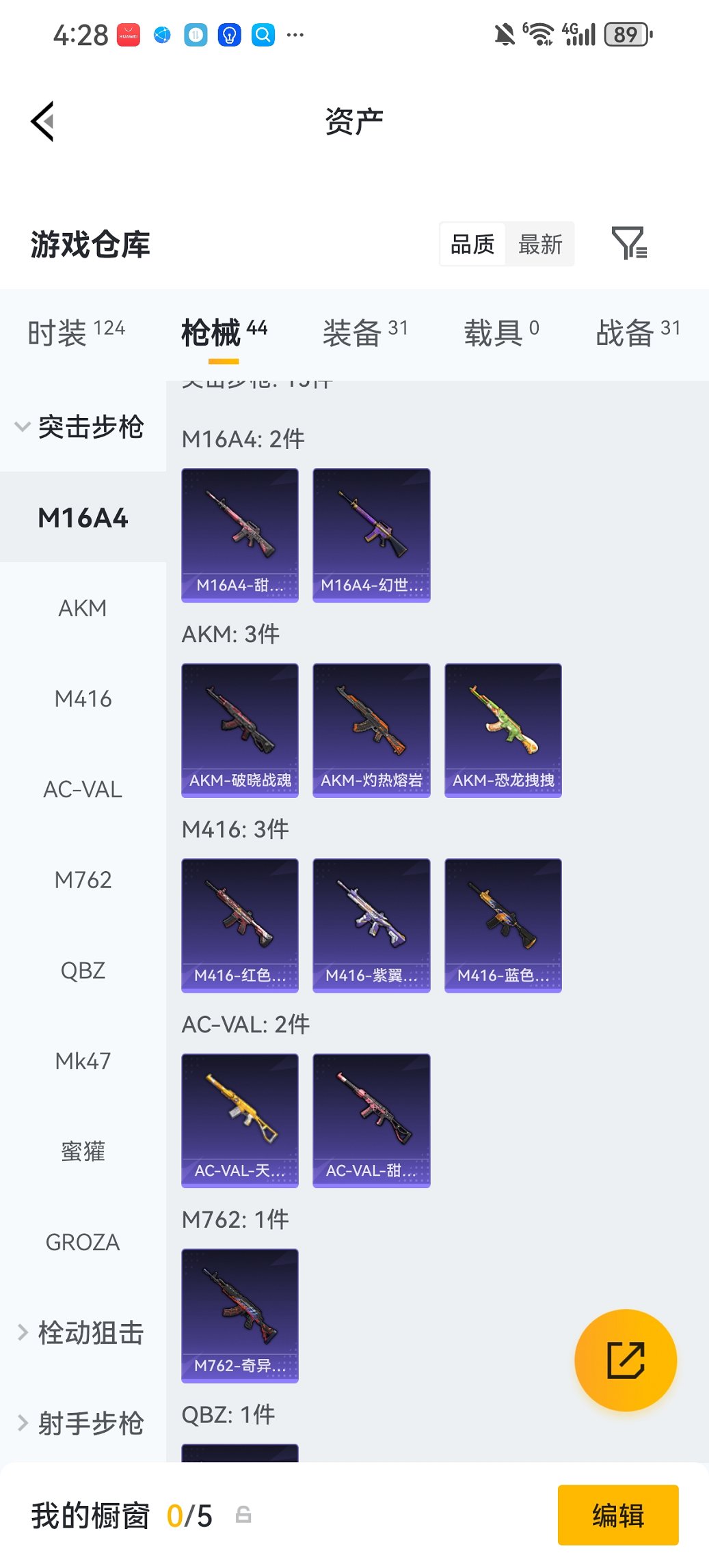Expand the 射手步枪 category

[81, 1423]
